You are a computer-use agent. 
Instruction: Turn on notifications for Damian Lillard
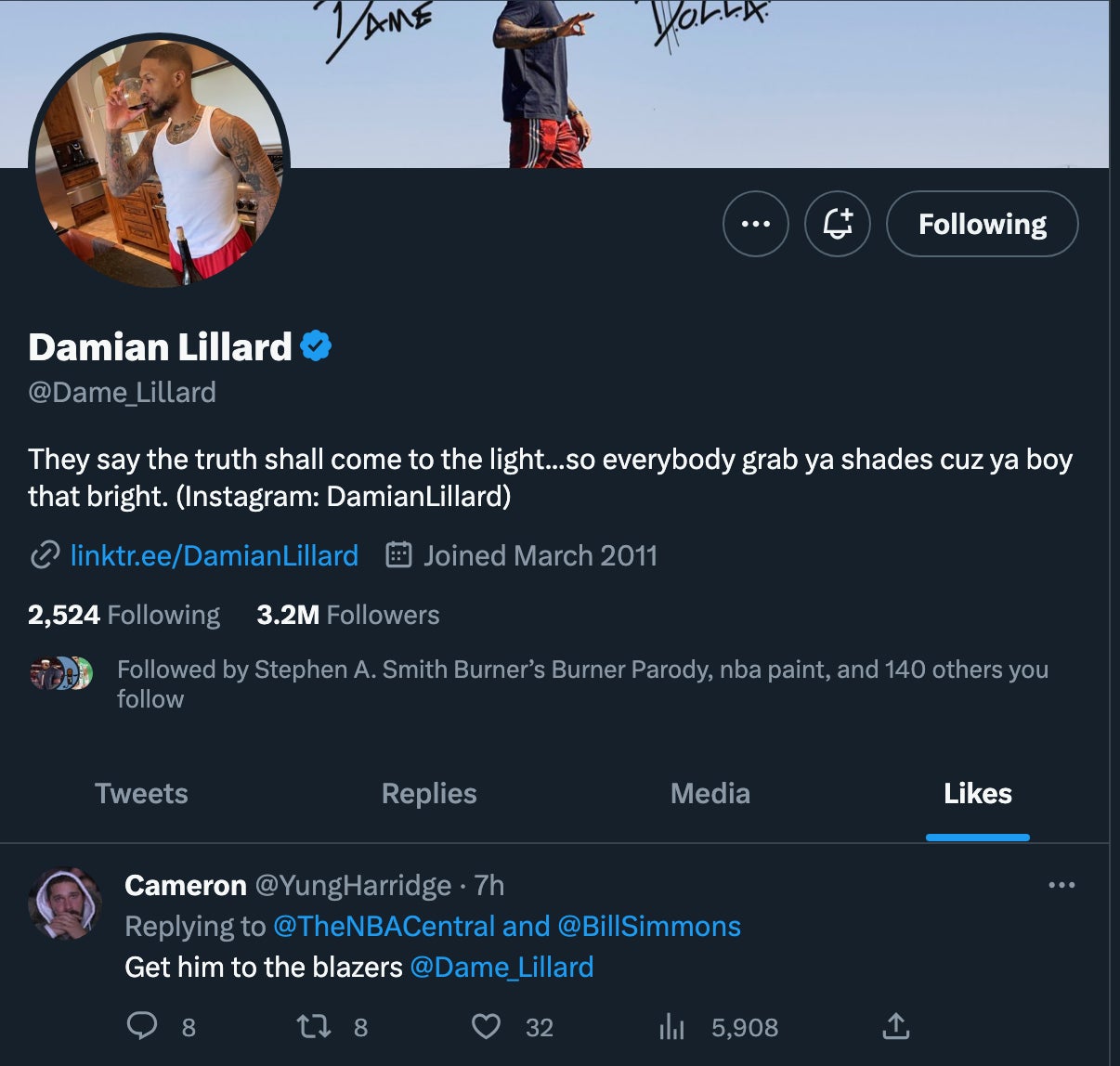pyautogui.click(x=837, y=224)
